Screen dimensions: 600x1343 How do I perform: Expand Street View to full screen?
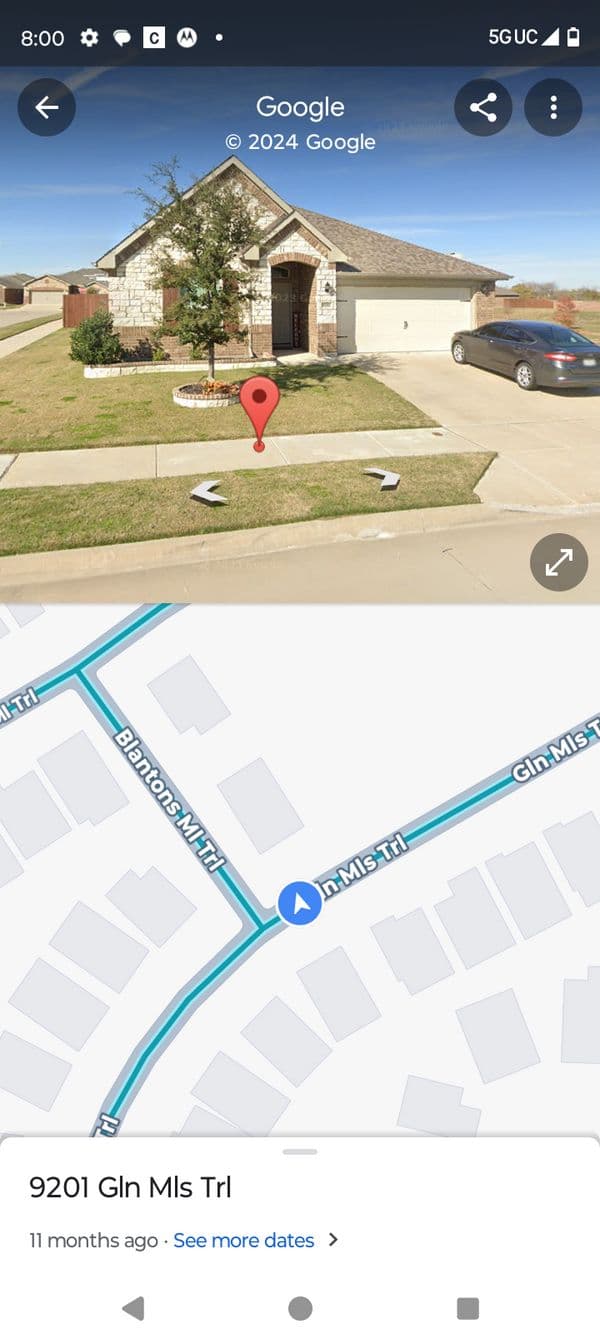(x=558, y=562)
